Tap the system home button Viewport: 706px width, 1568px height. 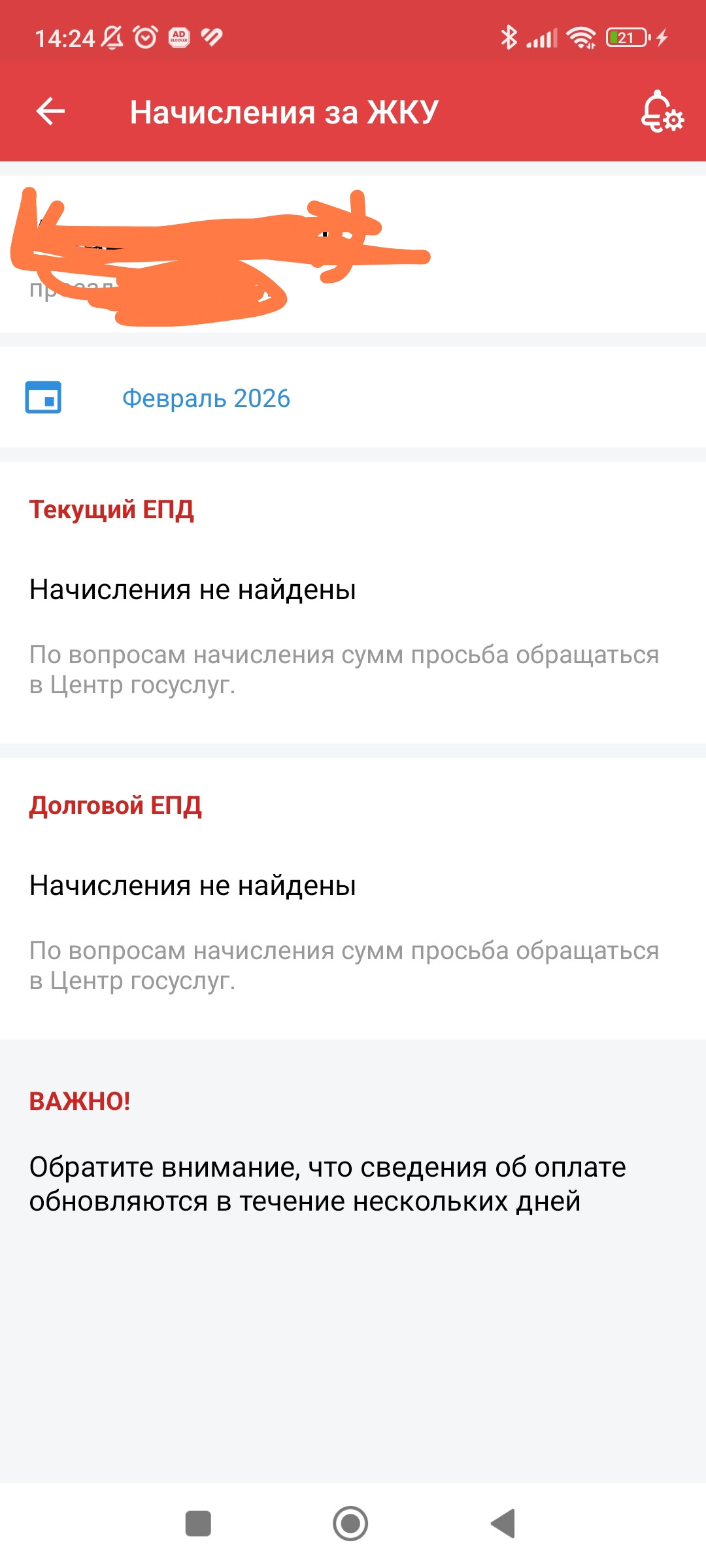350,1524
